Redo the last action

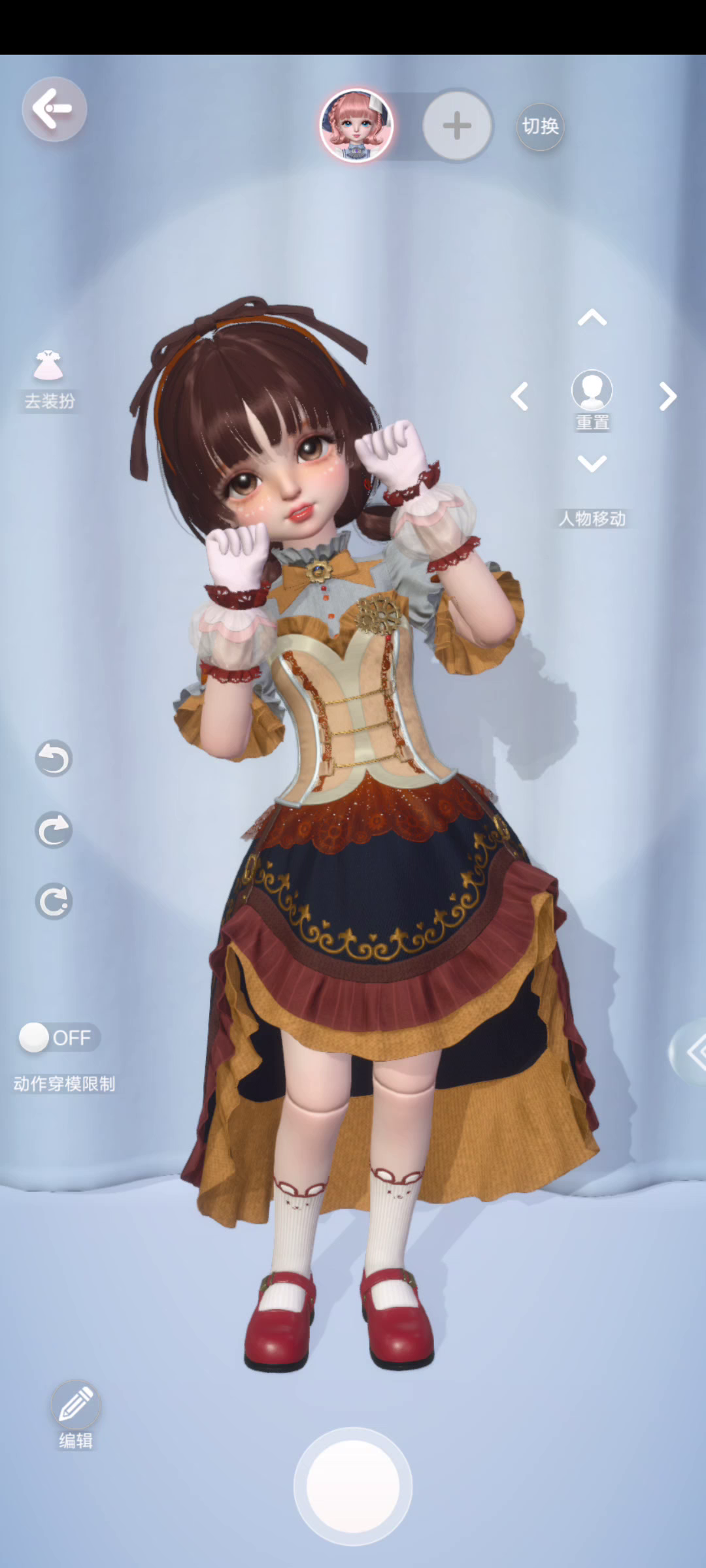[x=54, y=830]
